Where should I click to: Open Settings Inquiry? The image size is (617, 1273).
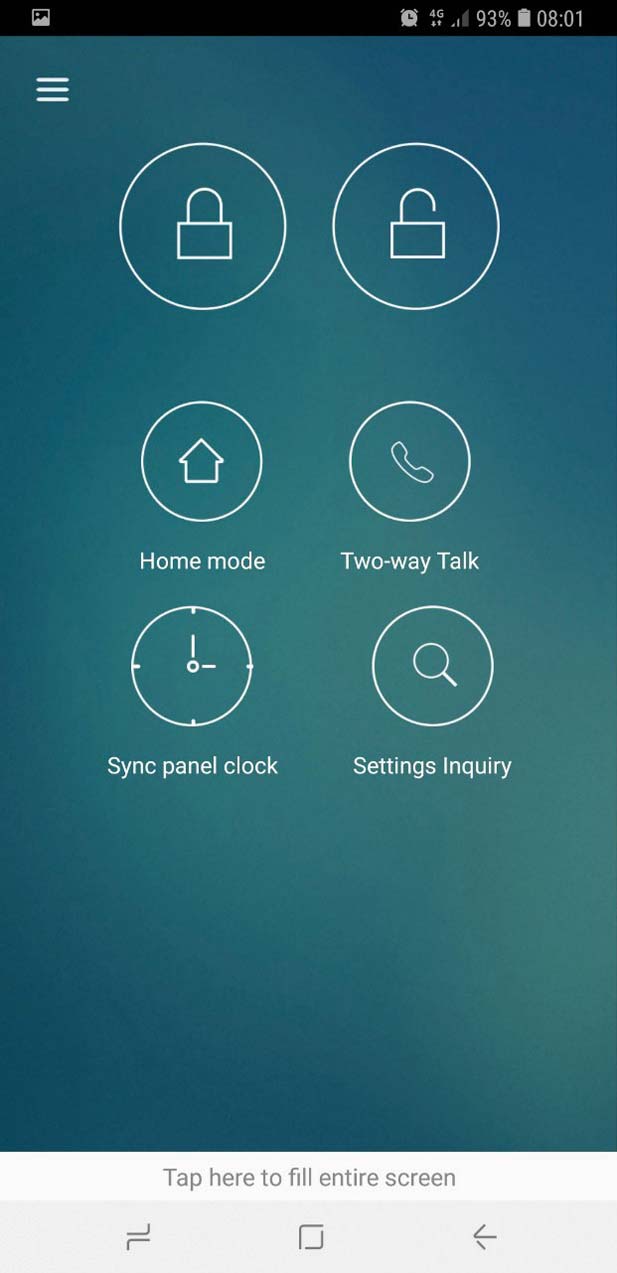(x=432, y=666)
